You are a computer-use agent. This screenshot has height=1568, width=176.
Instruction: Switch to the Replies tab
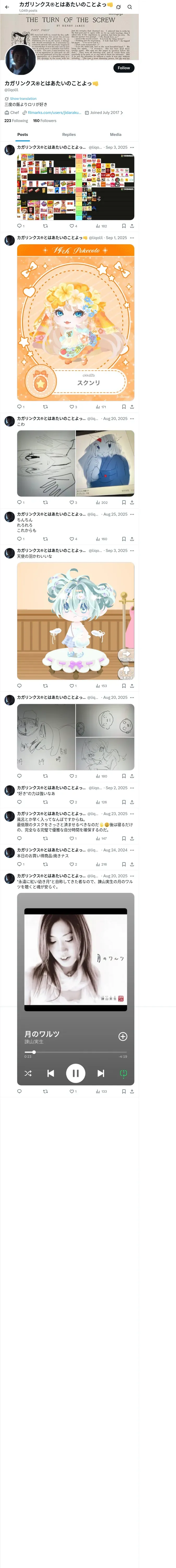[69, 135]
